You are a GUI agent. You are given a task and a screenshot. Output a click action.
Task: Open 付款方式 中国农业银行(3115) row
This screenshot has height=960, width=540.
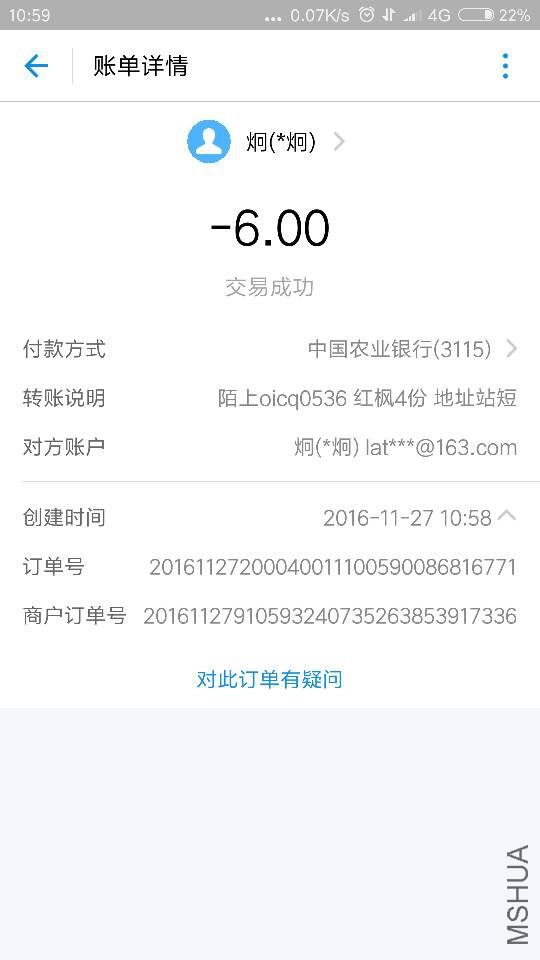point(270,350)
